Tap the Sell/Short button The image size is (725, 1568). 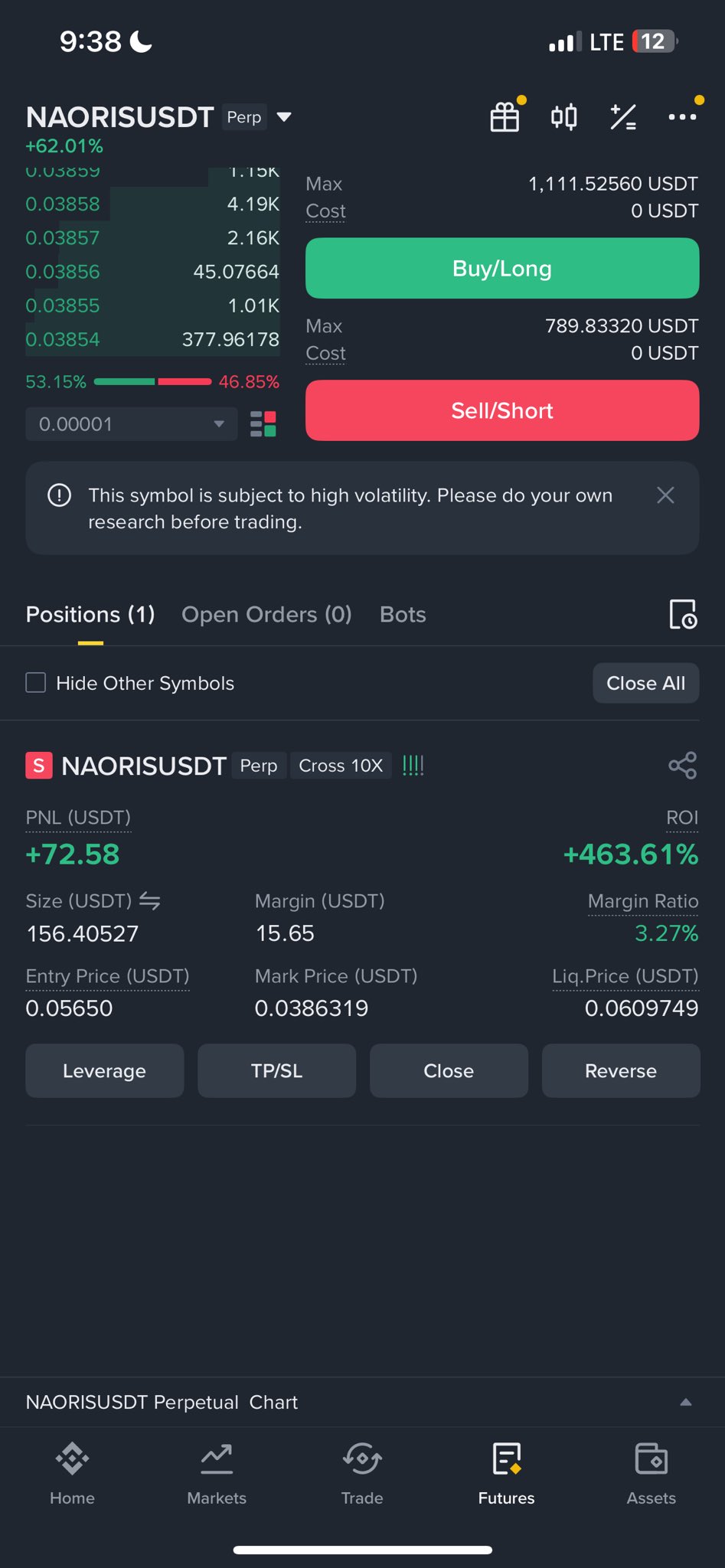[502, 411]
